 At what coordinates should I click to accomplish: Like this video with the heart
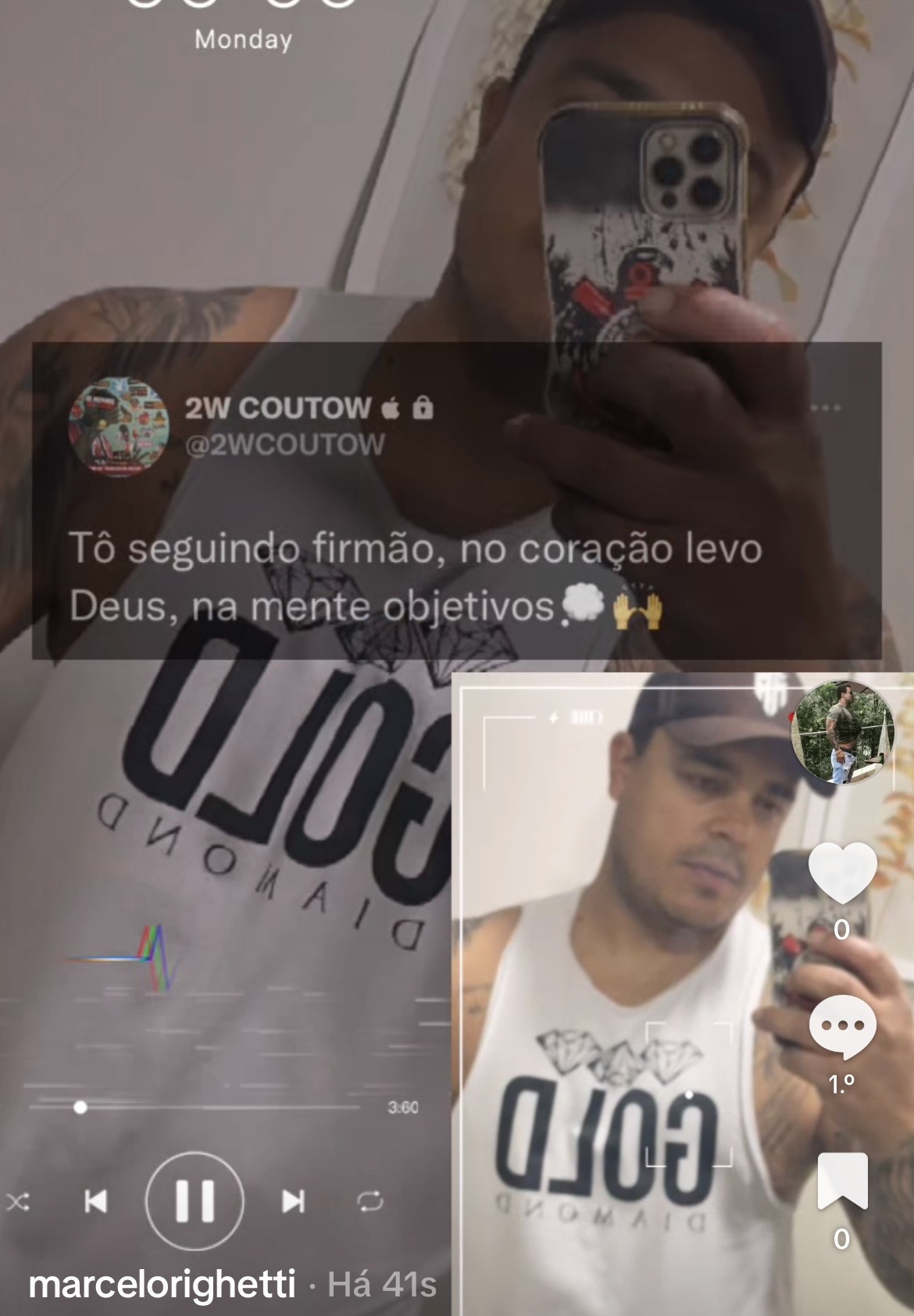coord(842,873)
